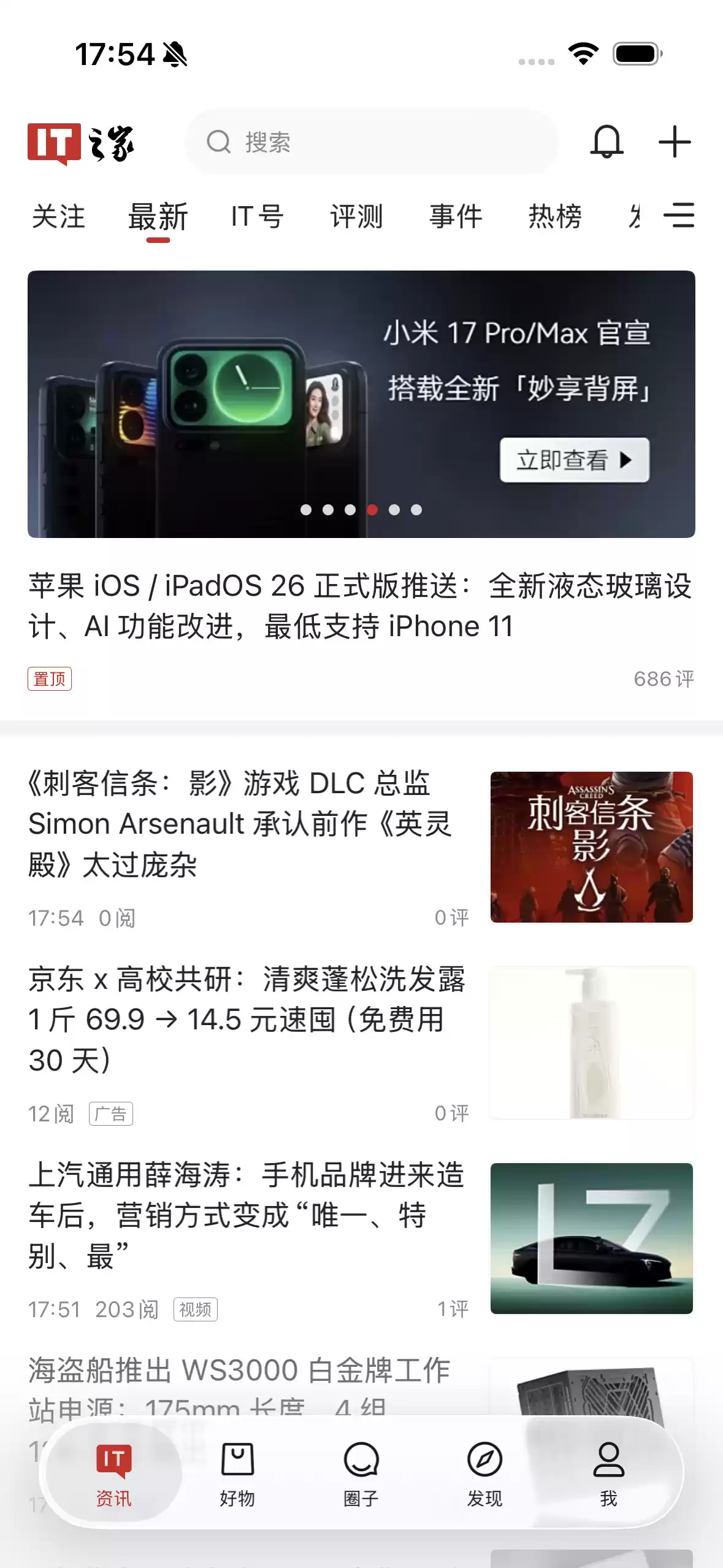Expand more channels with the 发 partial tab
The height and width of the screenshot is (1568, 723).
coord(636,216)
